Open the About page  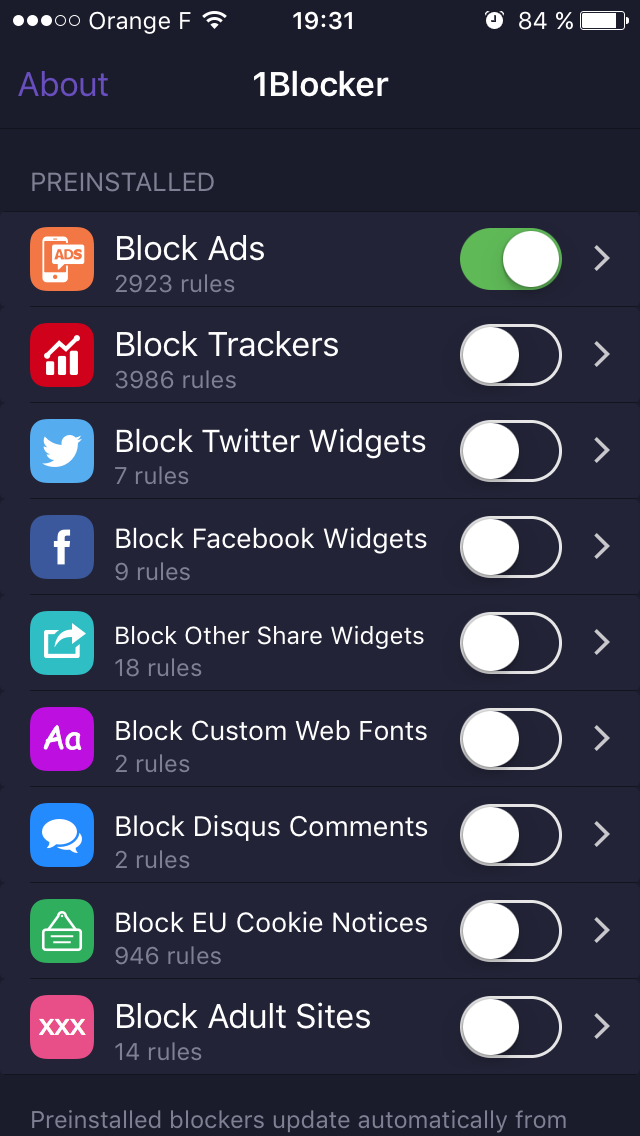coord(63,85)
